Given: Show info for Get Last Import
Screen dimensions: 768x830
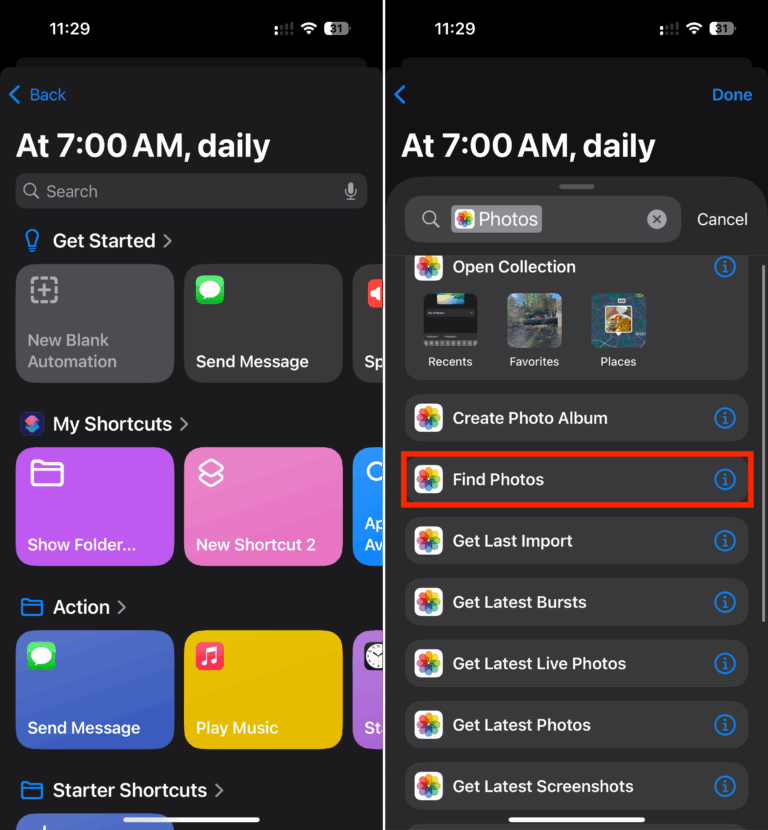Looking at the screenshot, I should pos(725,541).
